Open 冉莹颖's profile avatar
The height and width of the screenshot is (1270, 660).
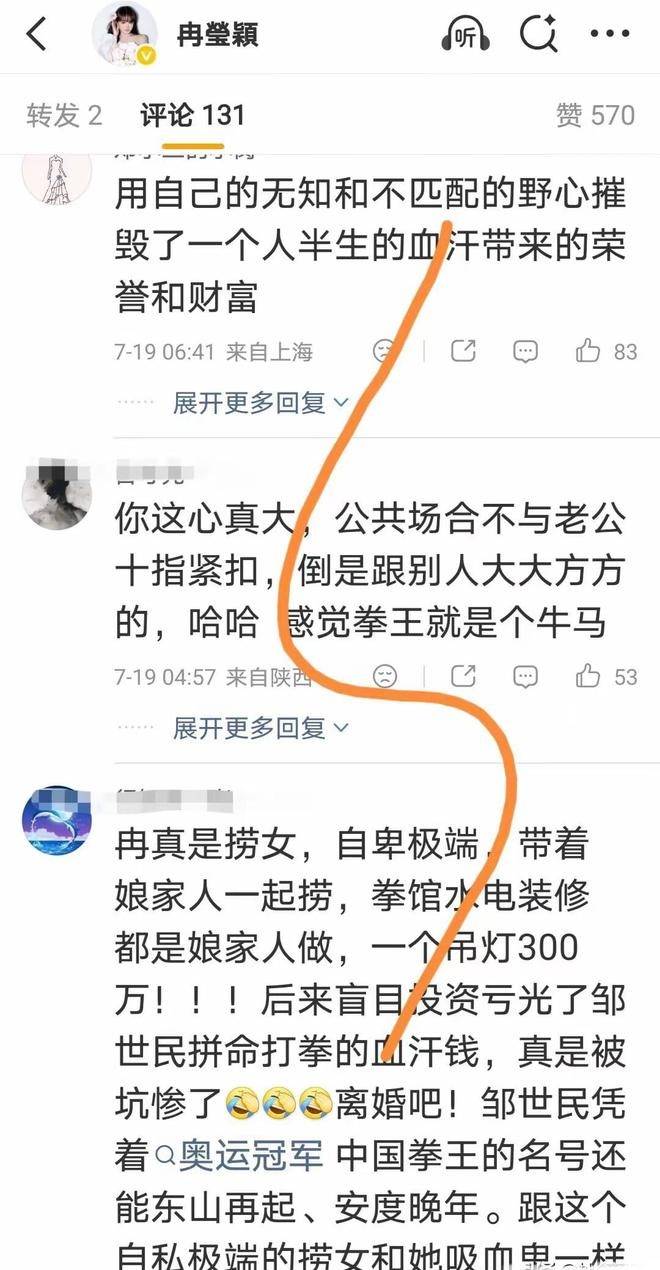125,35
